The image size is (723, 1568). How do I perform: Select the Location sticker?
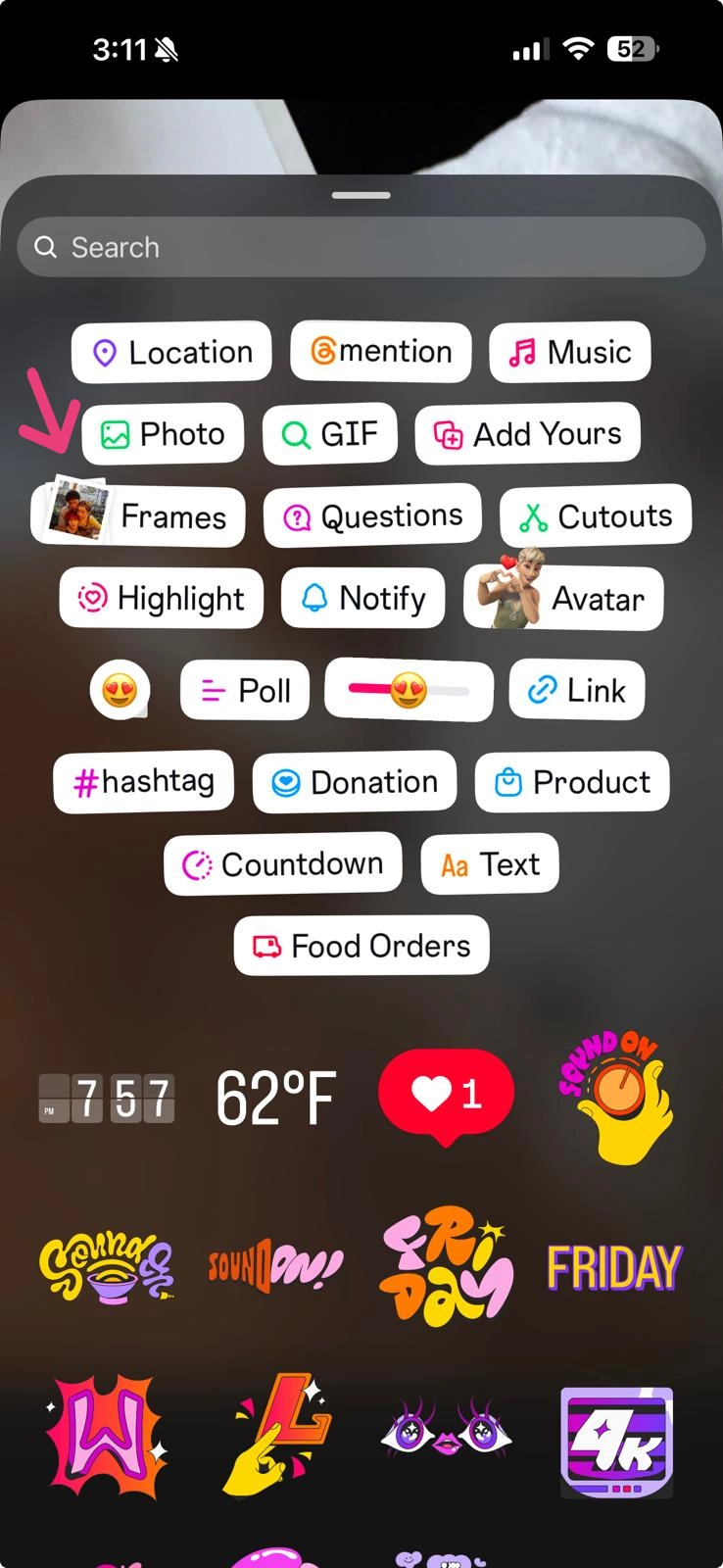click(171, 352)
